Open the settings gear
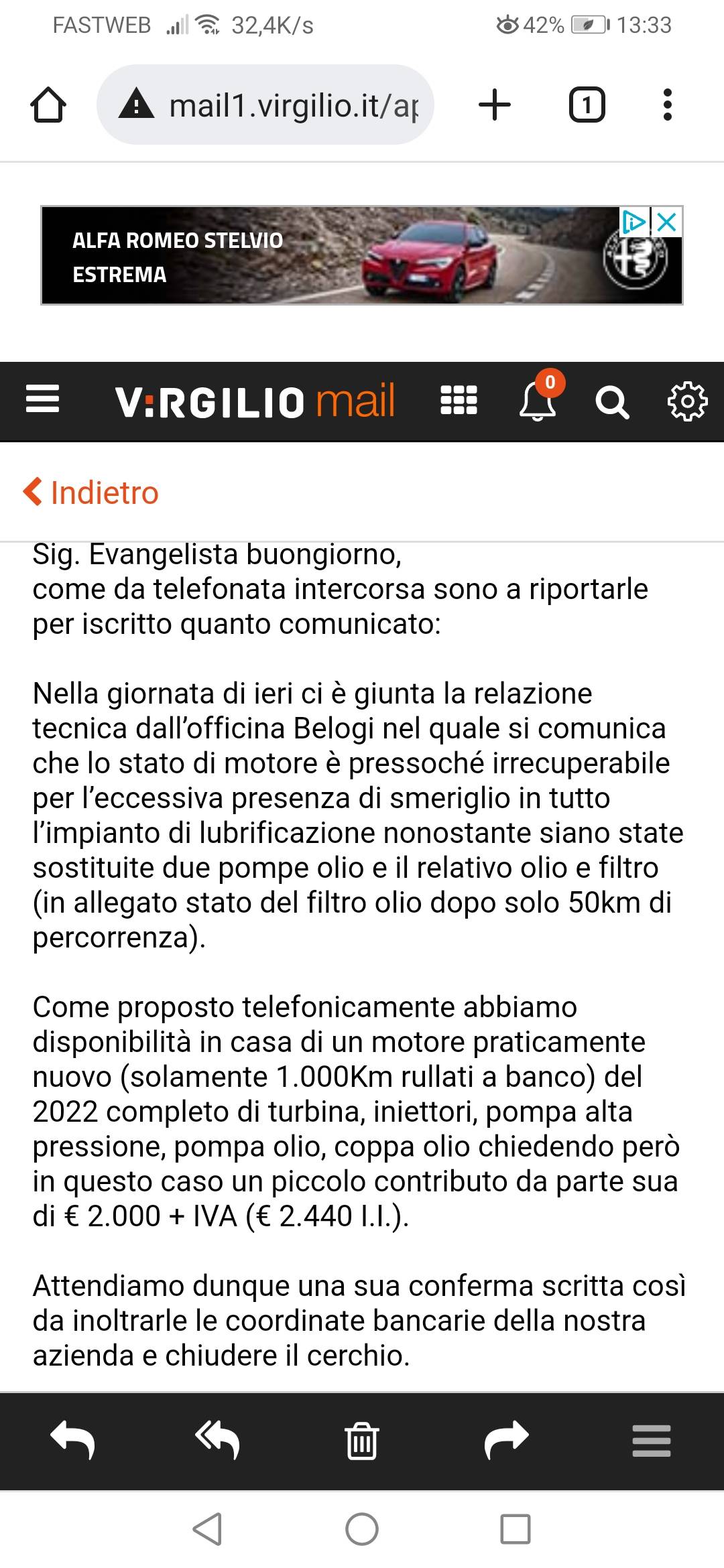724x1568 pixels. click(x=687, y=401)
